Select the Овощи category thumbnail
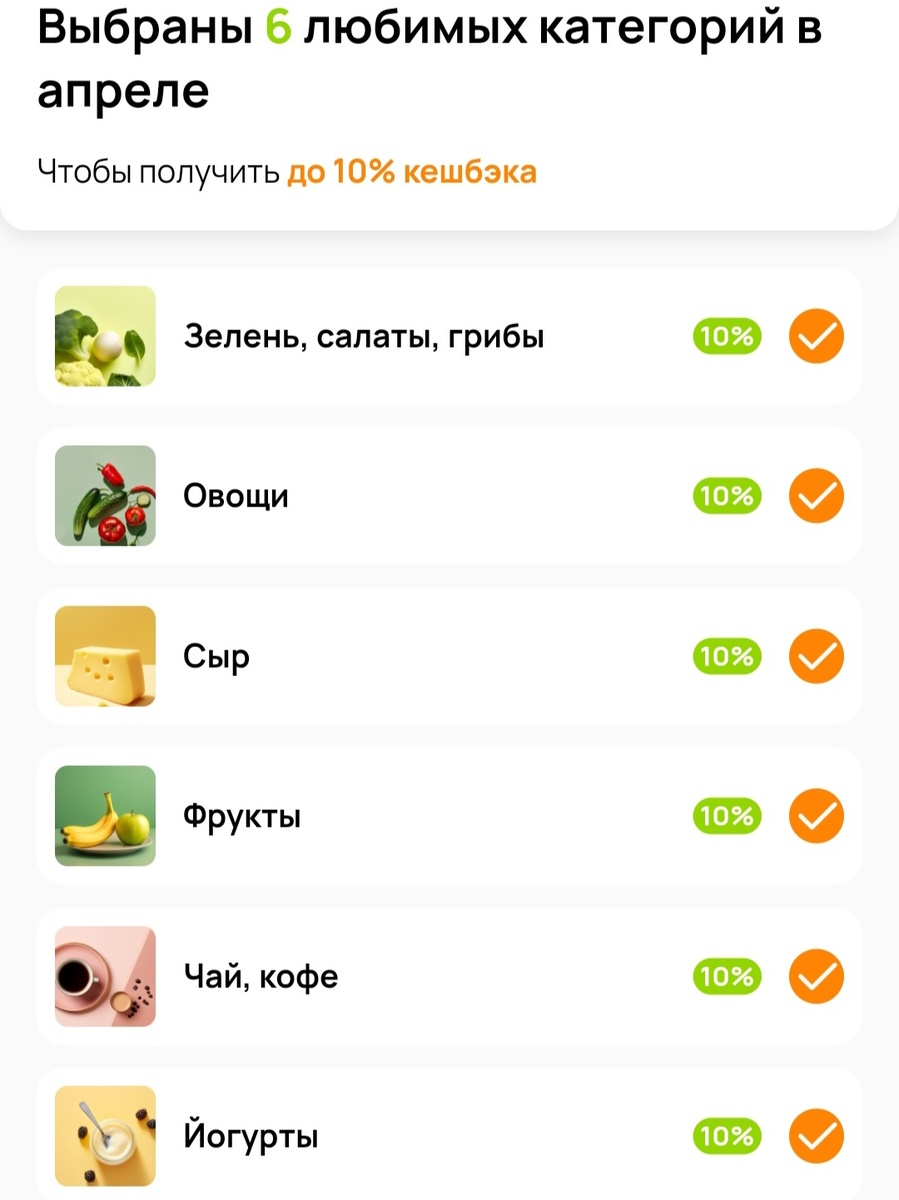 (x=105, y=496)
